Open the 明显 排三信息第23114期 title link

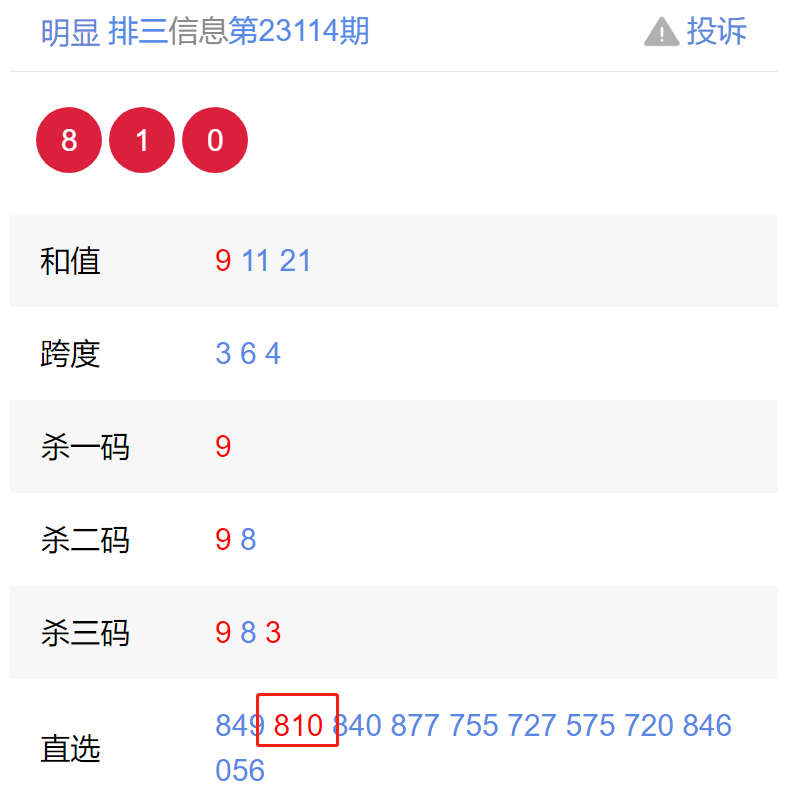(x=205, y=32)
